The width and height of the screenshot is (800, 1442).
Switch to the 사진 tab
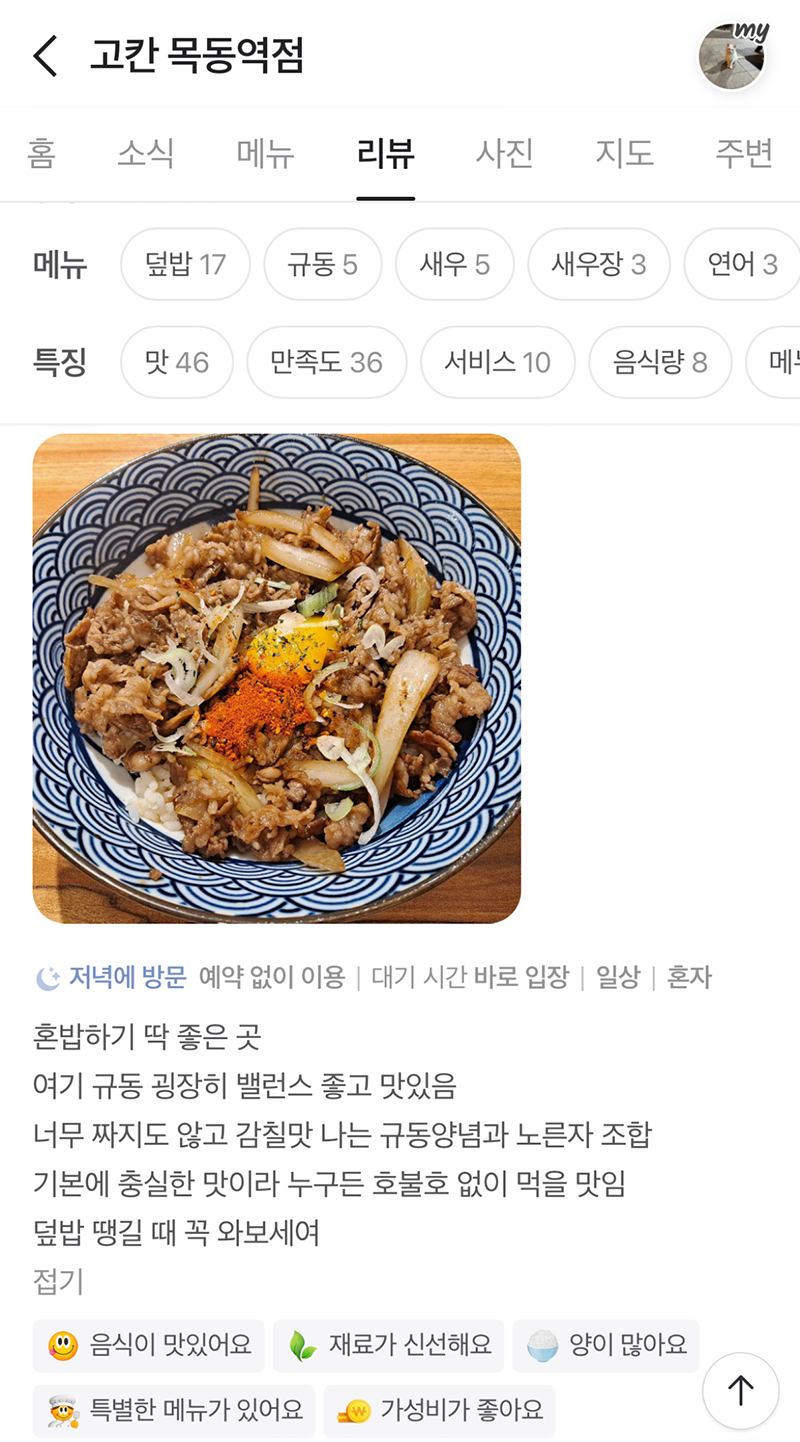504,154
